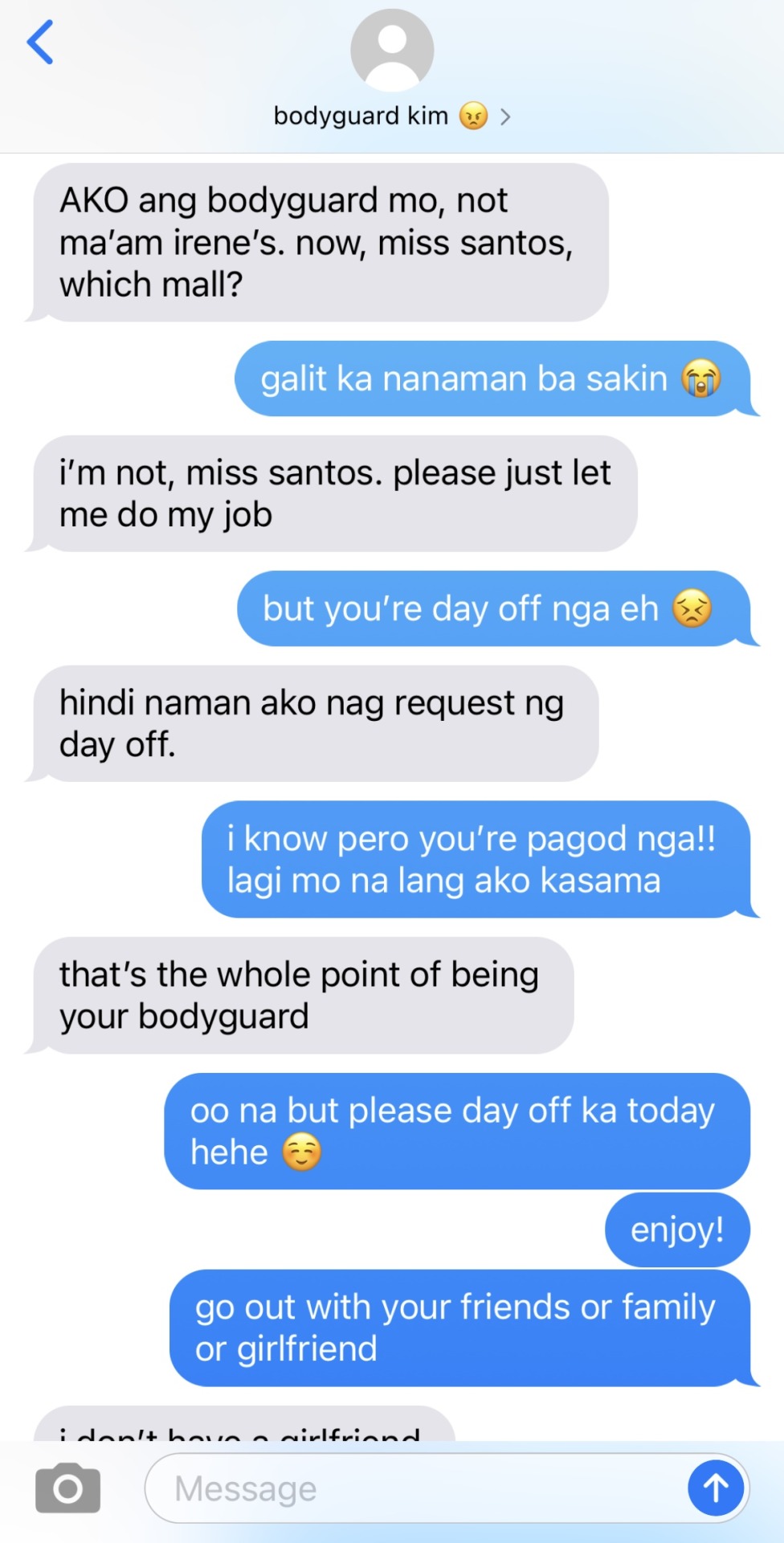Send the message with the arrow button
784x1543 pixels.
point(715,1488)
